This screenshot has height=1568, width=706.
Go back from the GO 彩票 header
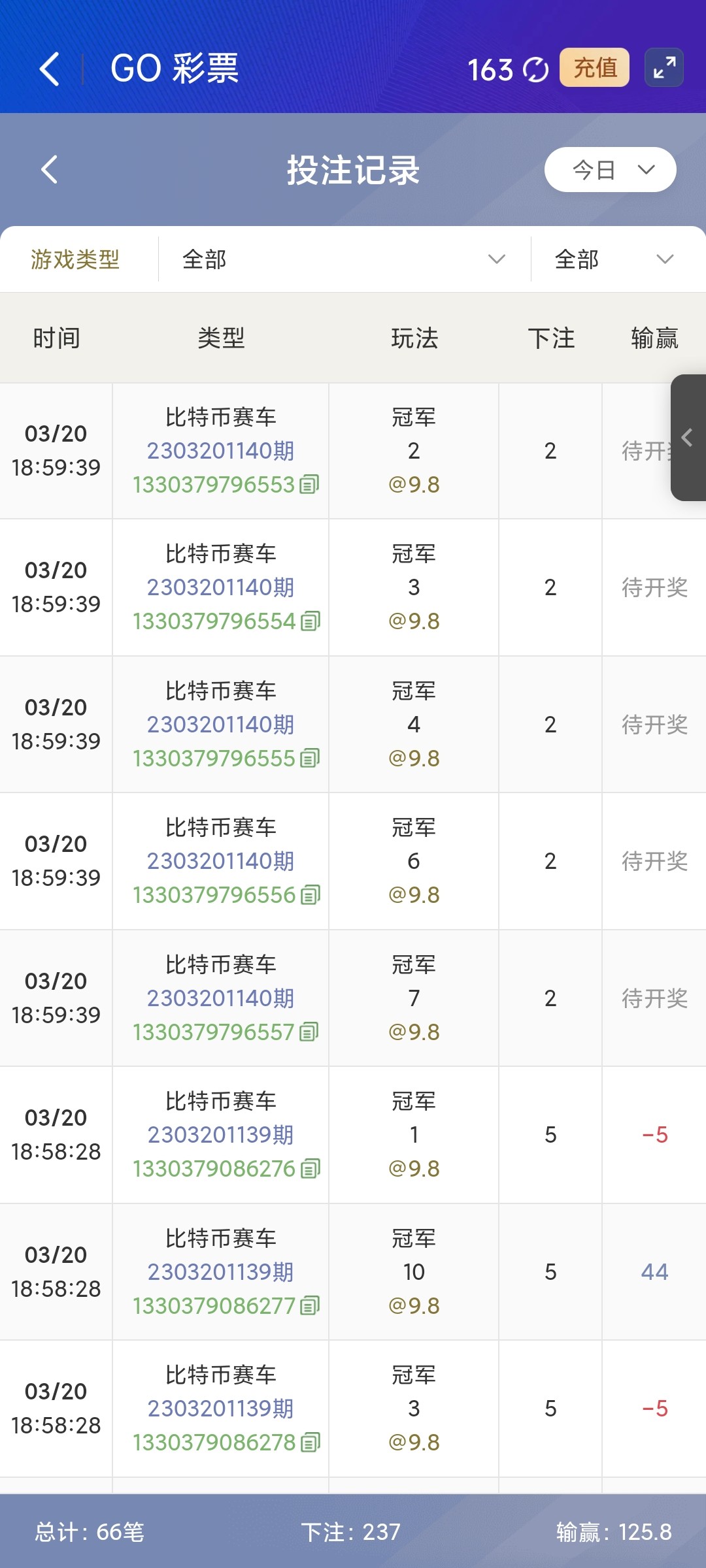(50, 69)
